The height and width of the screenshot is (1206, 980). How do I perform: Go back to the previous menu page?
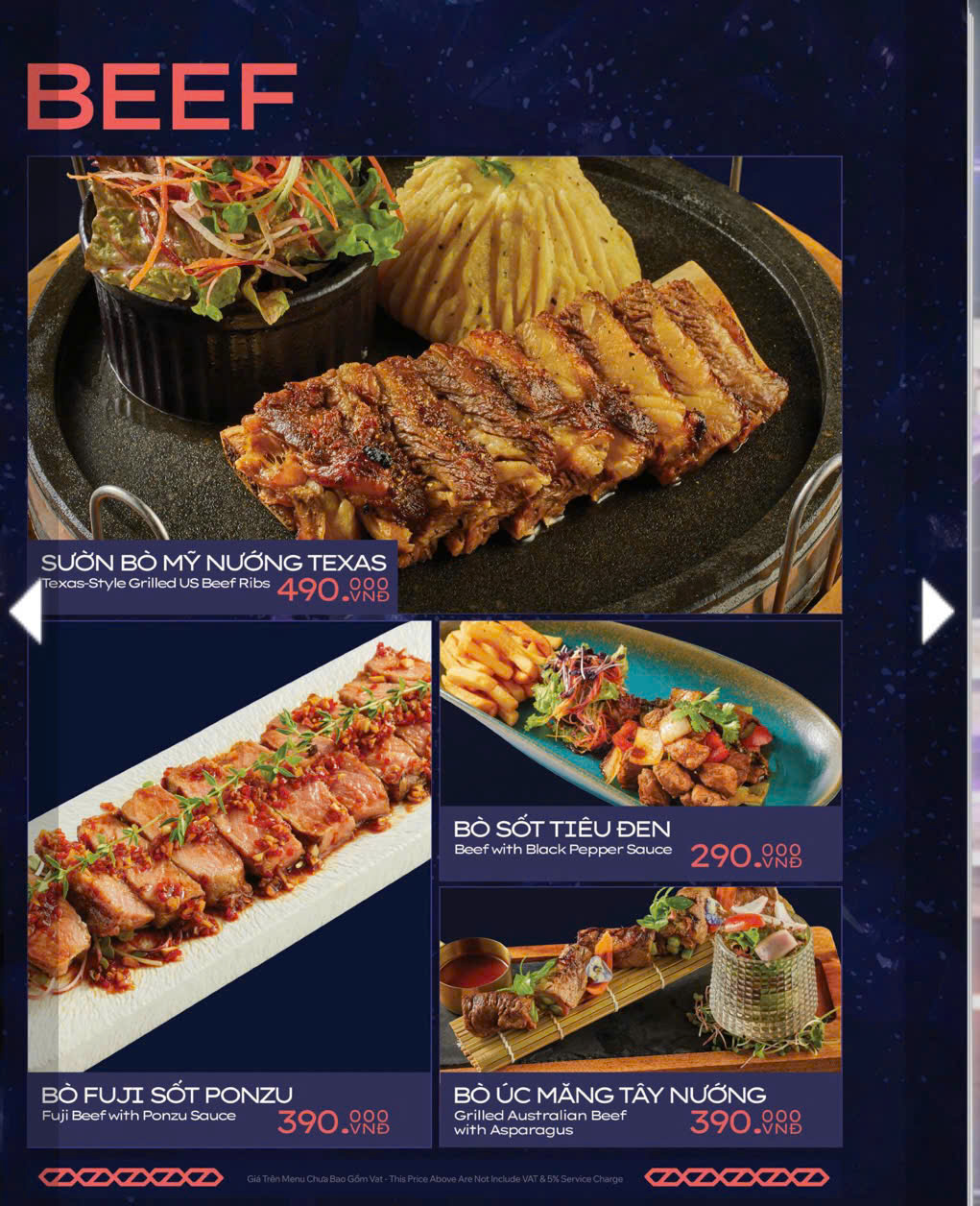pyautogui.click(x=27, y=611)
